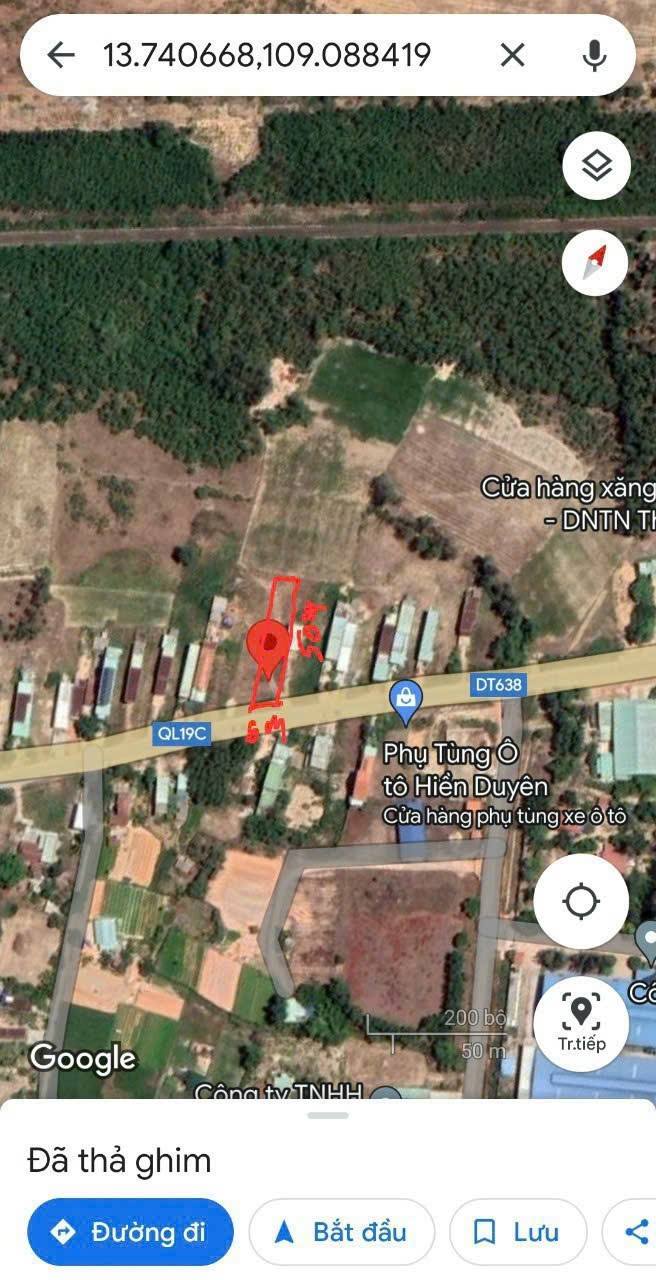
Task: Save the dropped pin with Lưu
Action: (x=518, y=1232)
